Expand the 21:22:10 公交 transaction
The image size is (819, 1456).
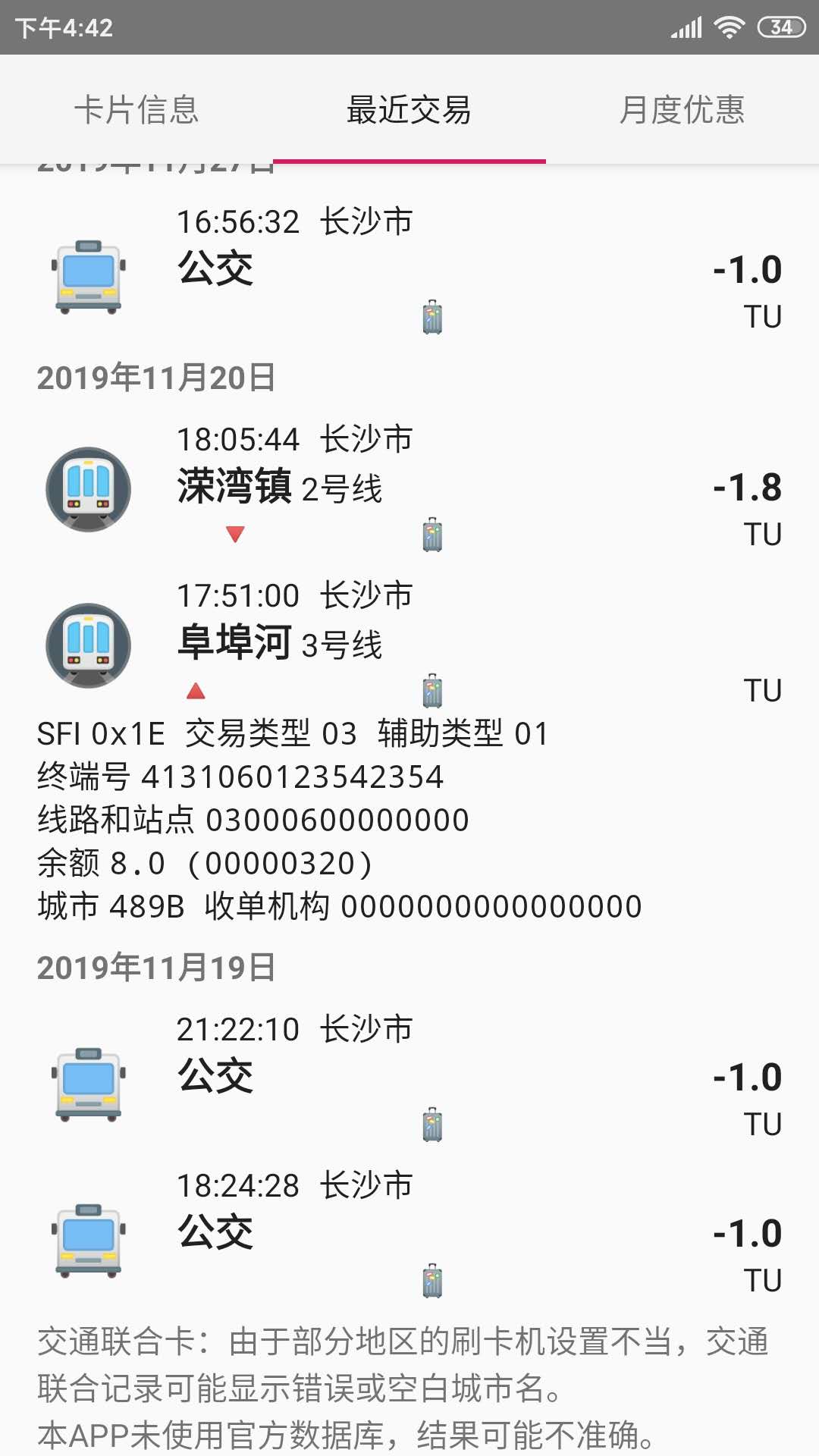coord(409,1077)
